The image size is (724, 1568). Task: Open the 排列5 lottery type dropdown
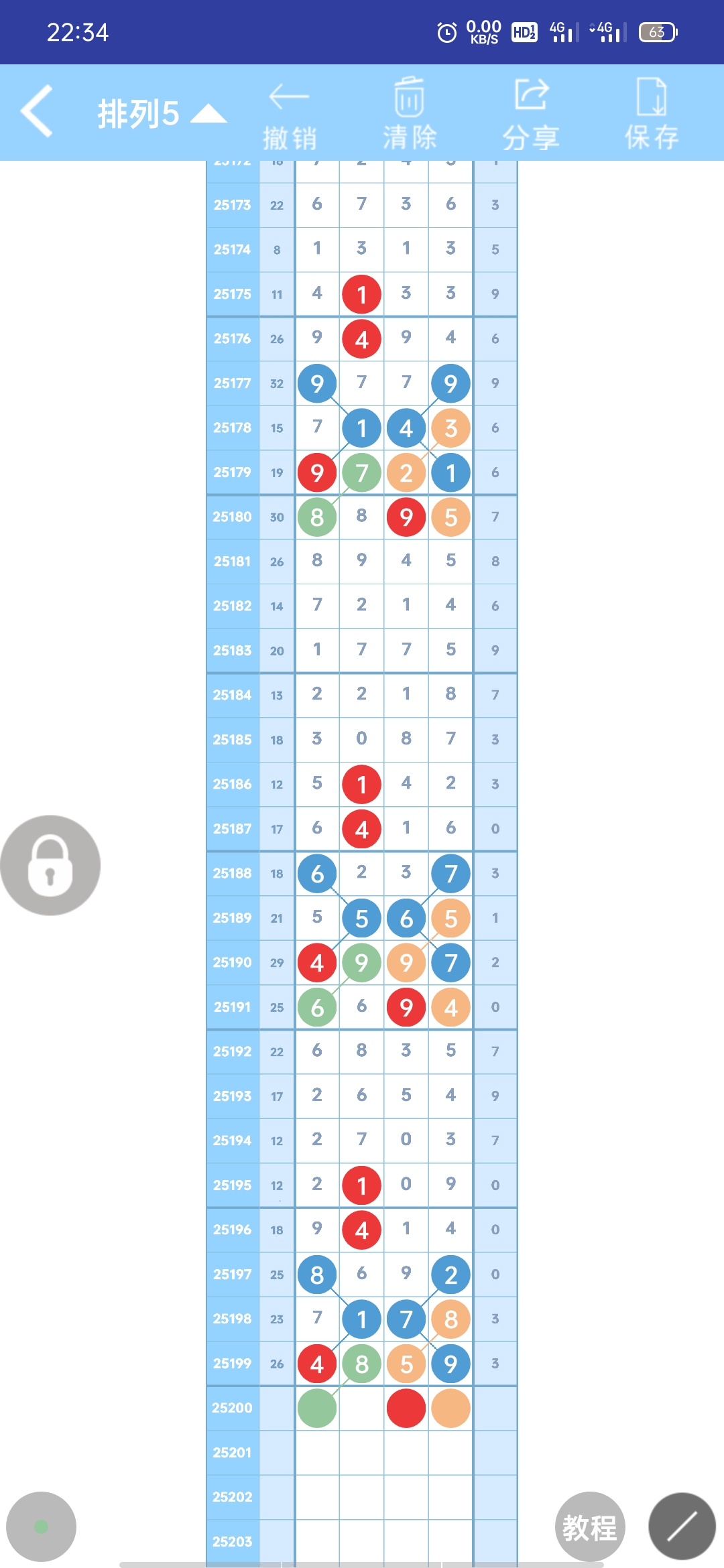click(161, 114)
